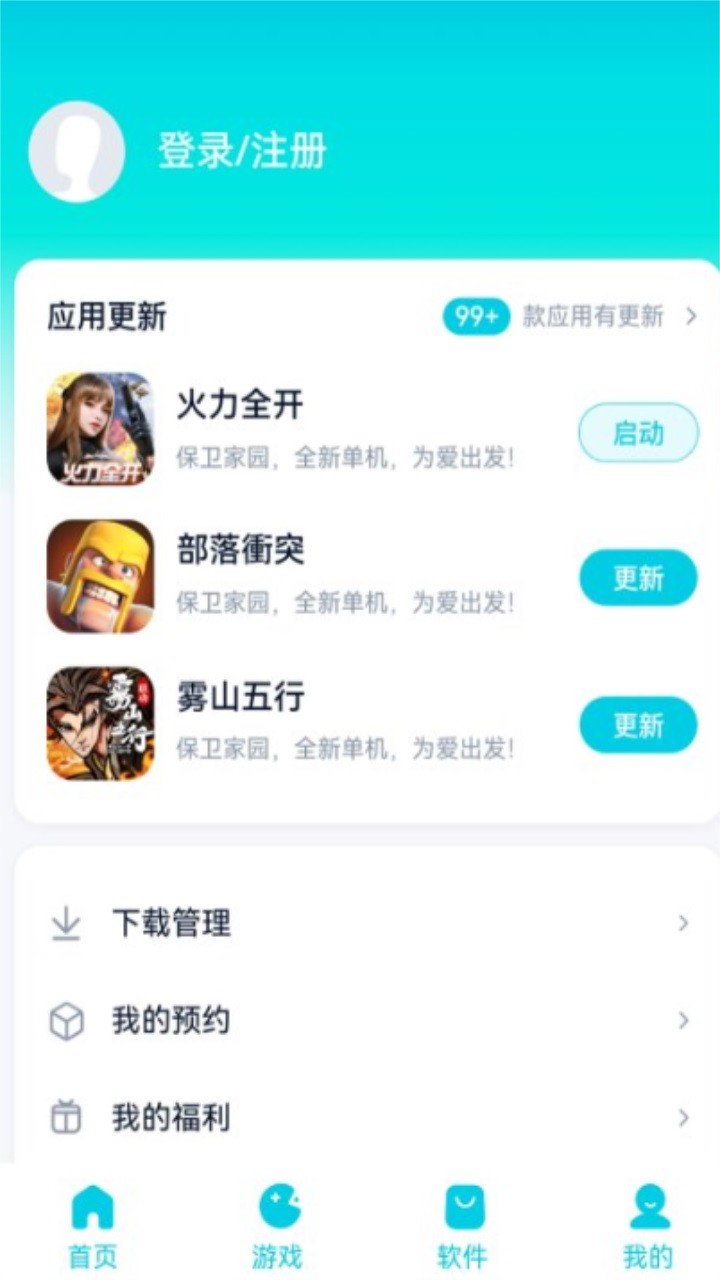Image resolution: width=720 pixels, height=1280 pixels.
Task: Launch 火力全开 with the 启动 button
Action: tap(638, 433)
